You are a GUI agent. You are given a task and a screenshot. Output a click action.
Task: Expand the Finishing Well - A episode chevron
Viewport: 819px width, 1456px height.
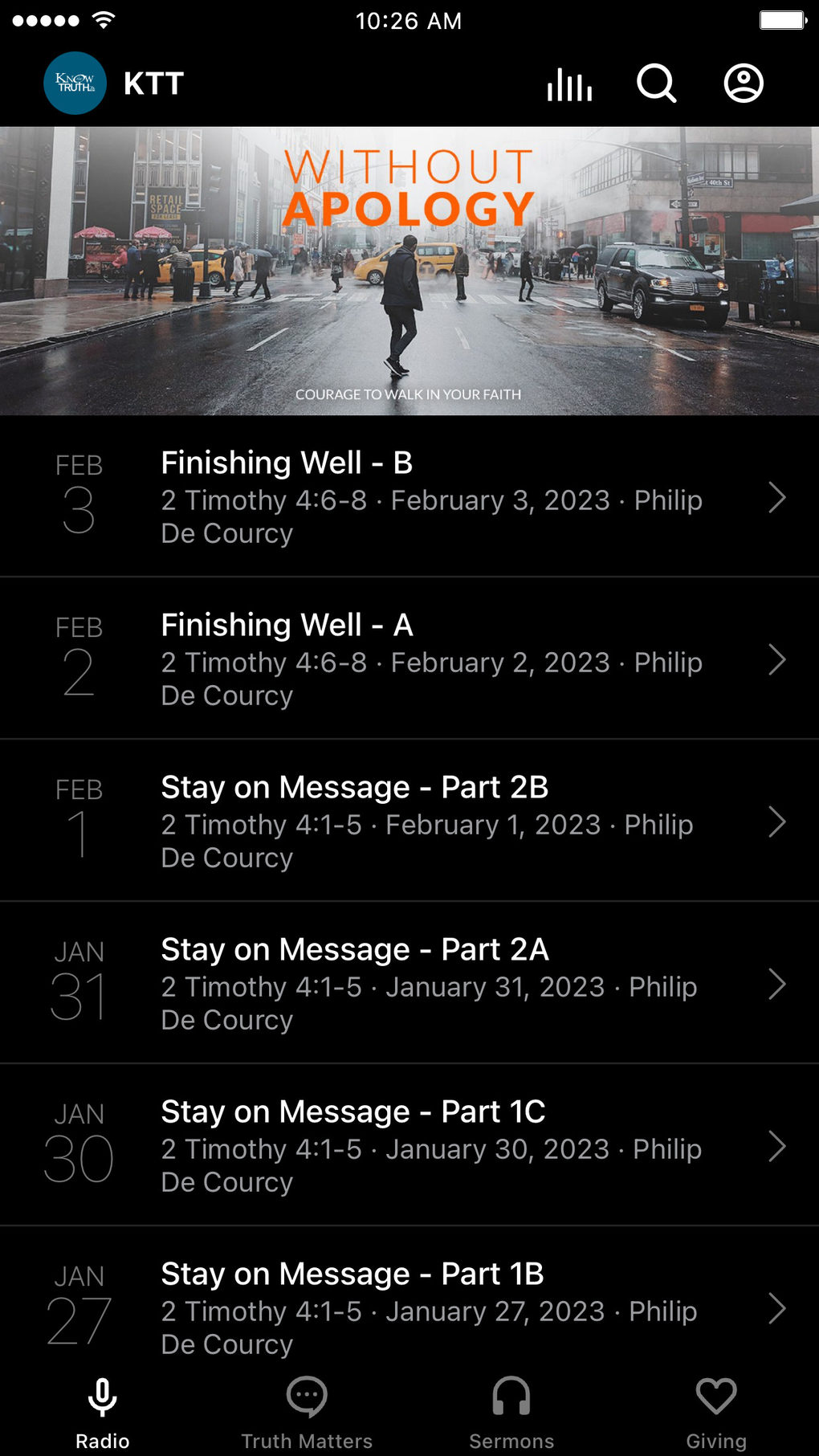tap(777, 660)
